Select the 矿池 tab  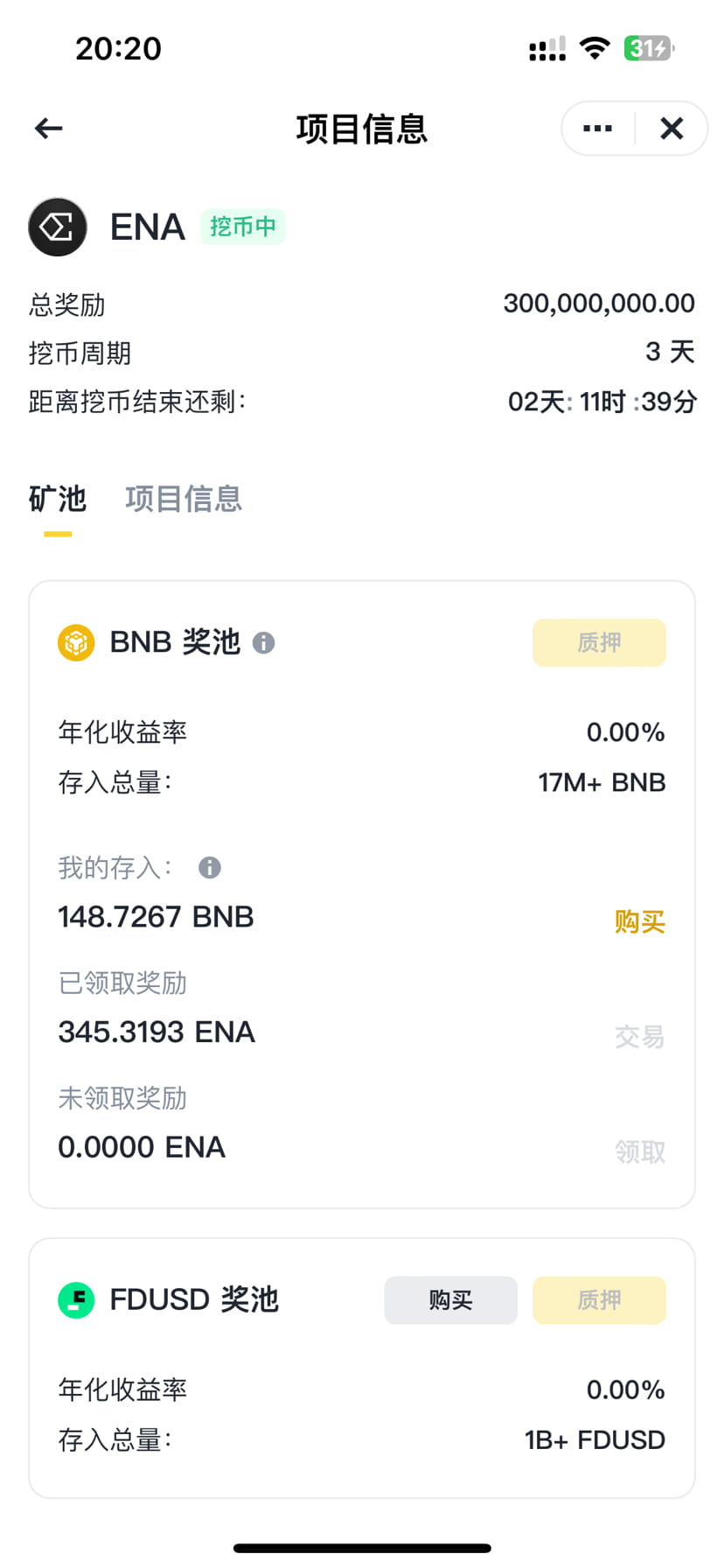click(x=57, y=499)
